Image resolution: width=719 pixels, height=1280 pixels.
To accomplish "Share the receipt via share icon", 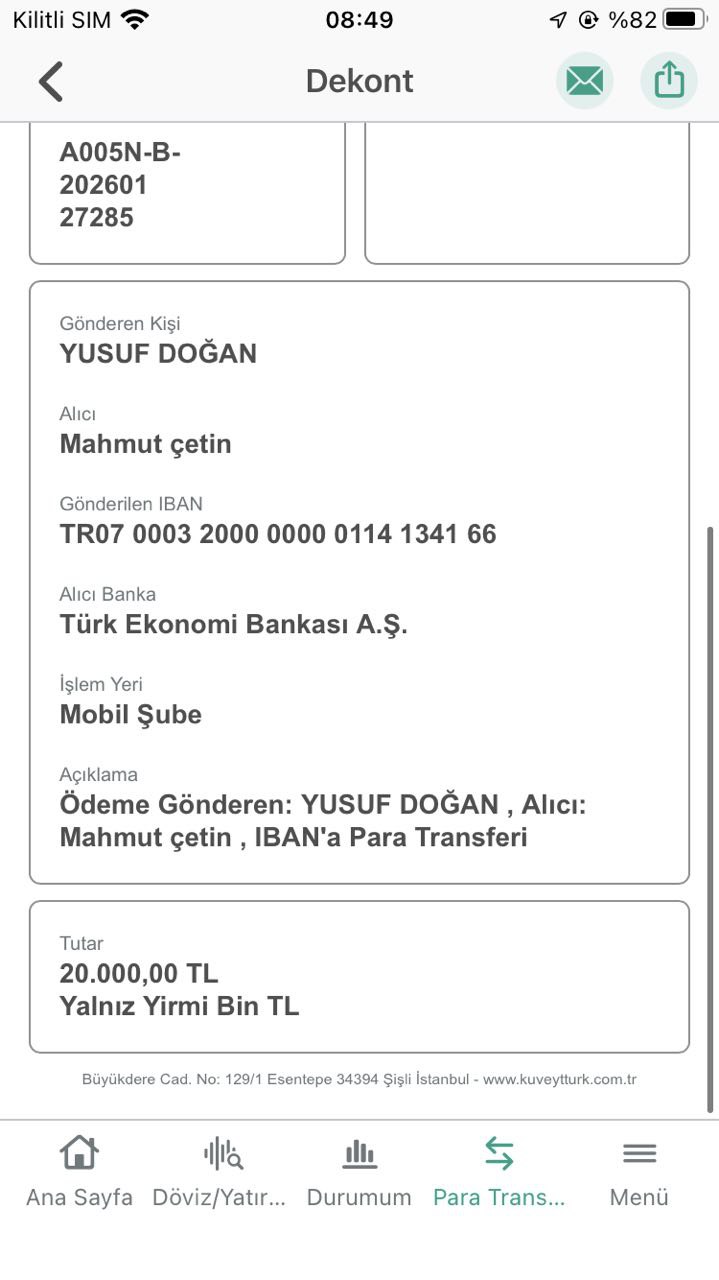I will pos(669,81).
